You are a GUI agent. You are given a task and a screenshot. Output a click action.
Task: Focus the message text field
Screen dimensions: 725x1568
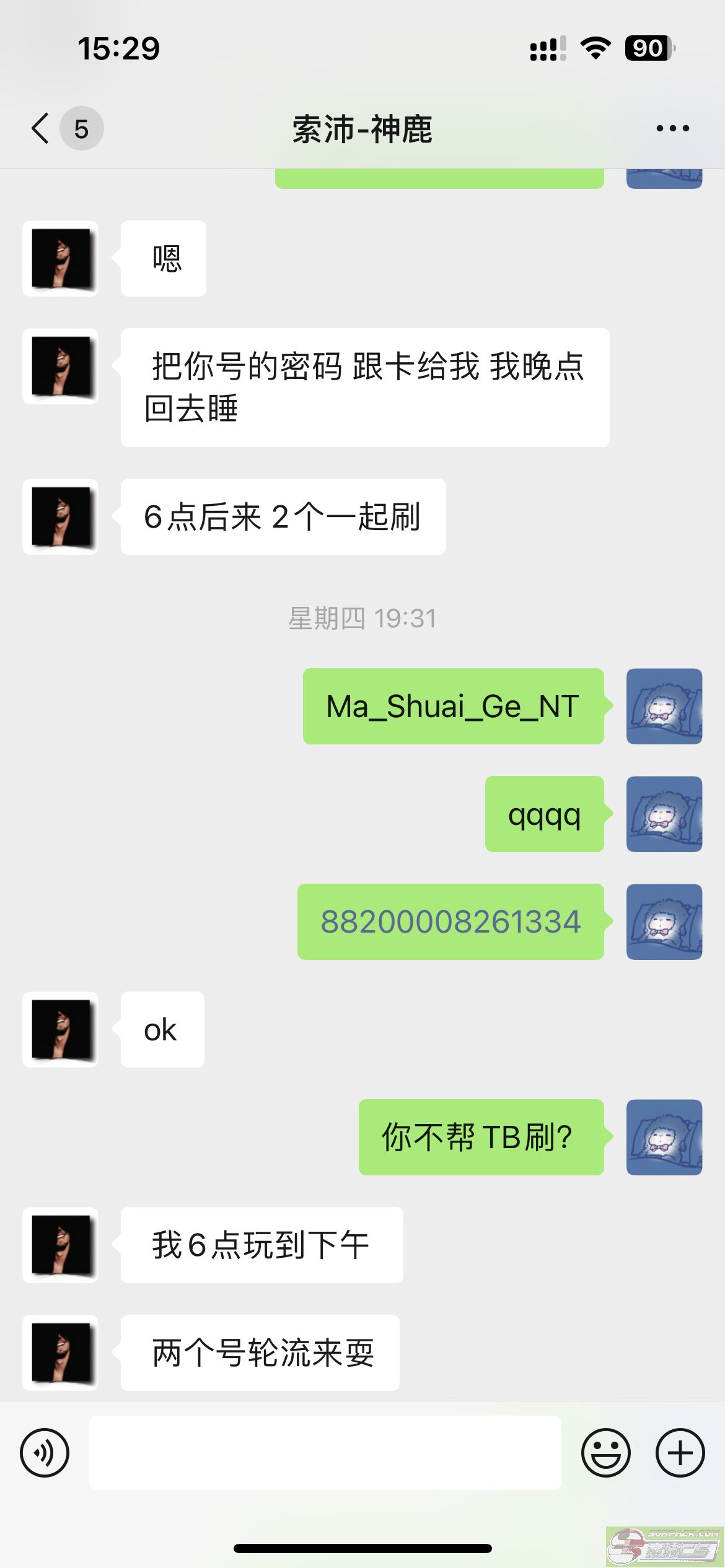pos(325,1453)
